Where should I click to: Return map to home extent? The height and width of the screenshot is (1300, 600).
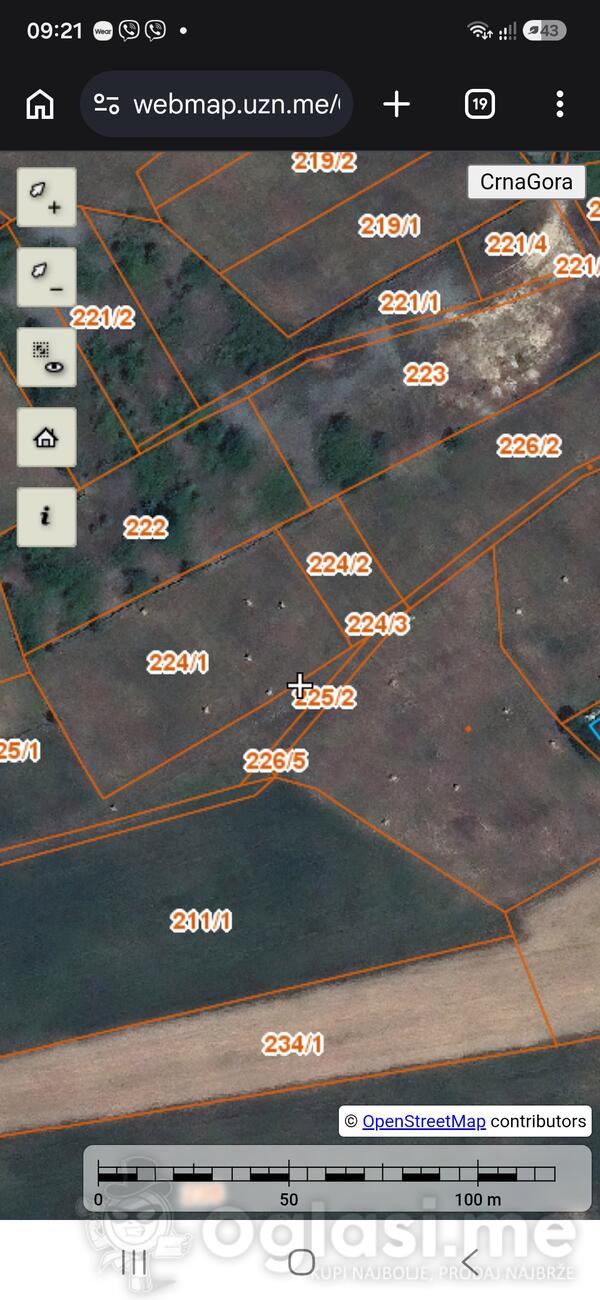point(46,437)
